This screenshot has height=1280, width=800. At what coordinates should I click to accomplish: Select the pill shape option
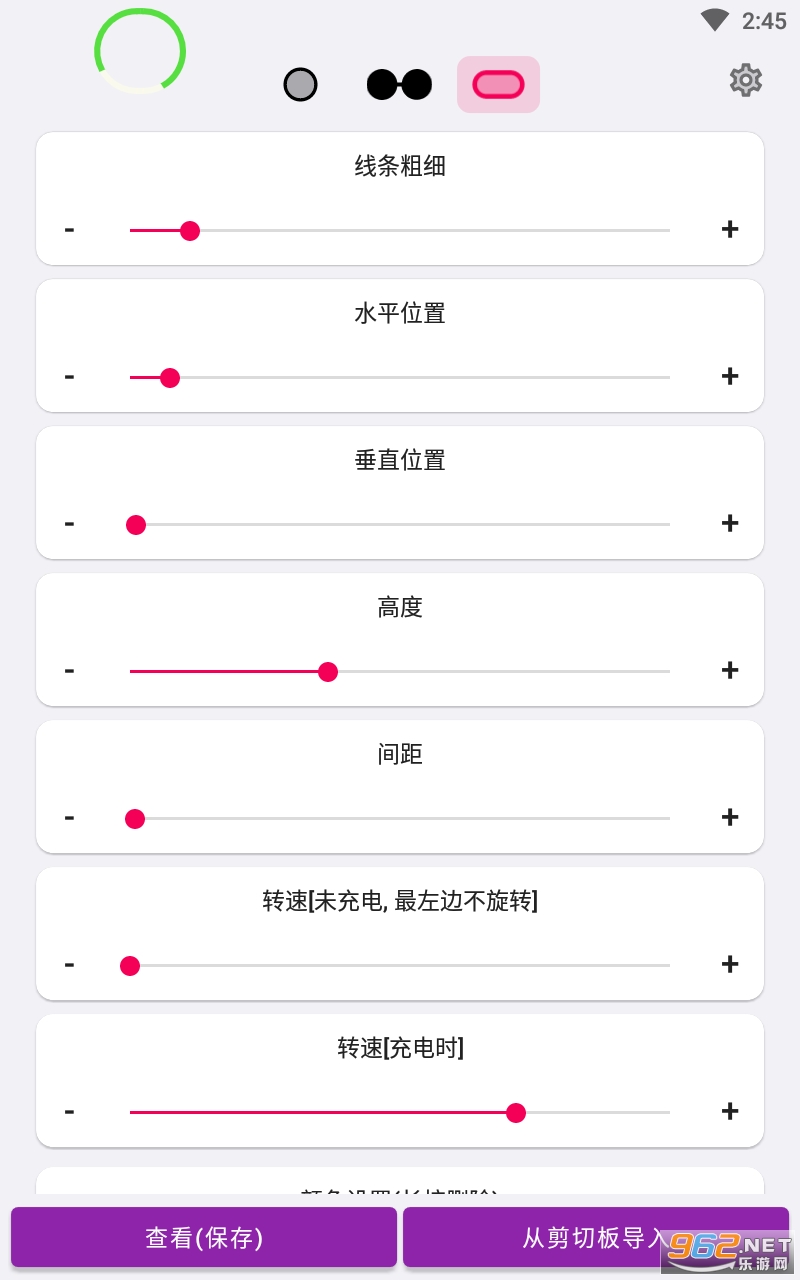498,85
